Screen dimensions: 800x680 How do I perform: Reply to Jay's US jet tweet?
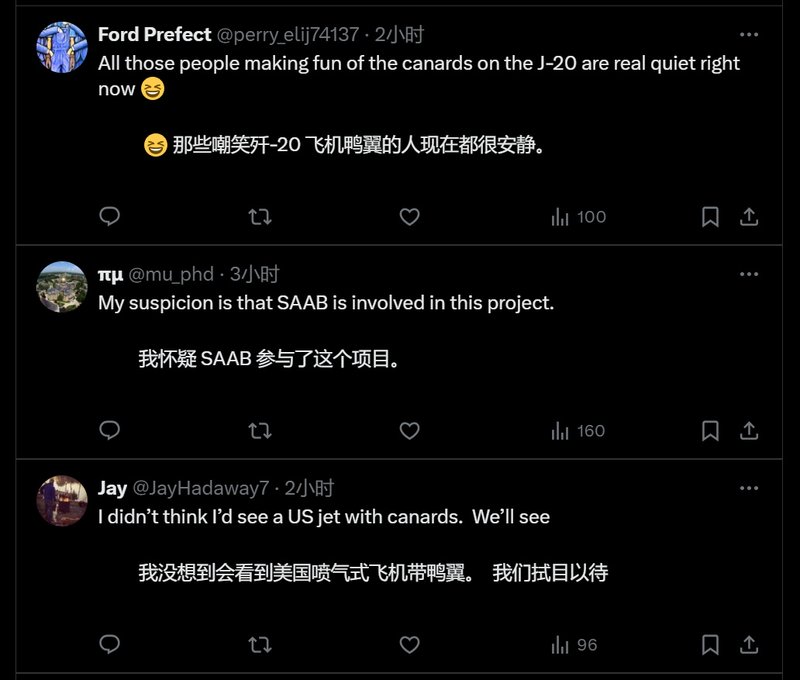(x=110, y=644)
